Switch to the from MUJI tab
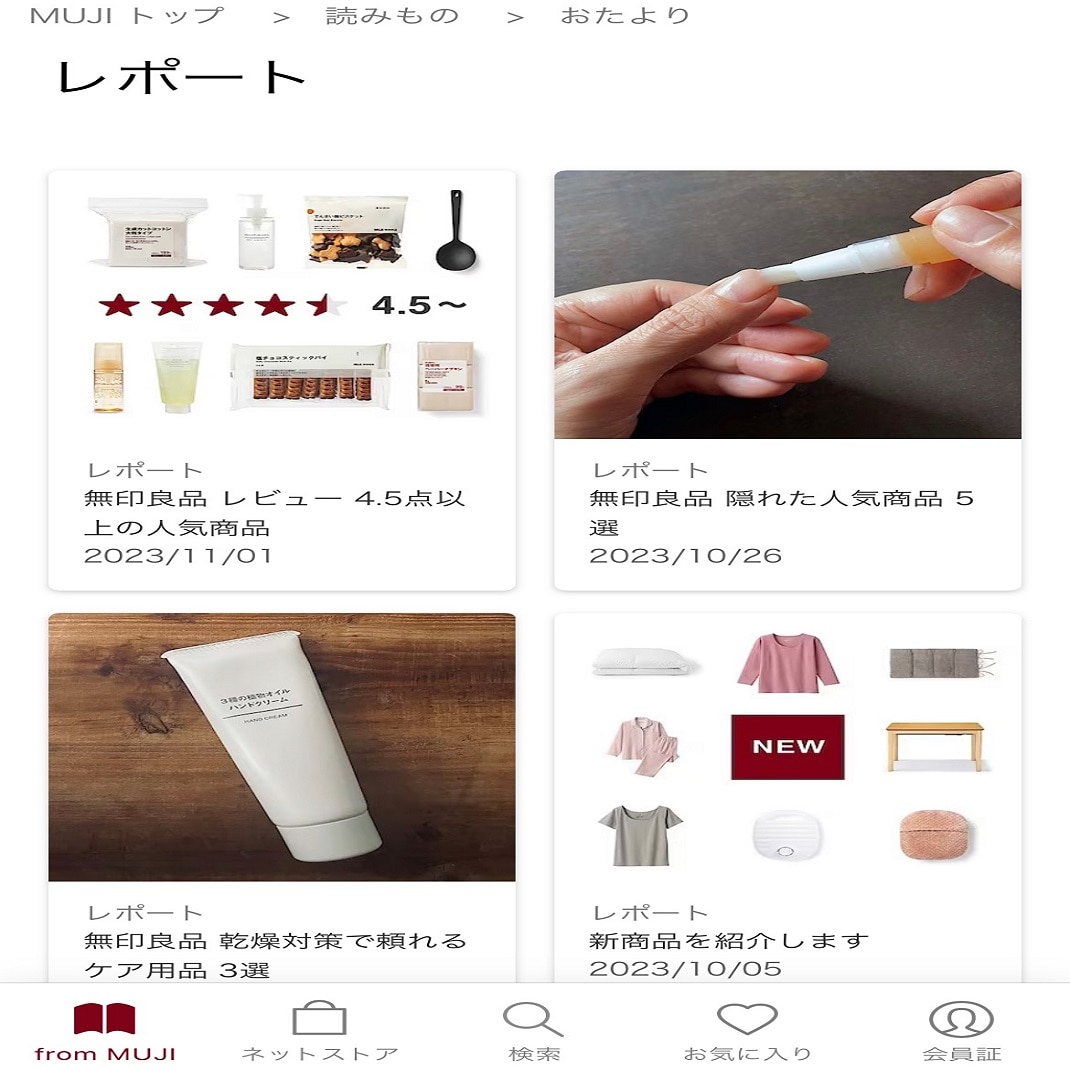The height and width of the screenshot is (1070, 1070). click(x=105, y=1030)
